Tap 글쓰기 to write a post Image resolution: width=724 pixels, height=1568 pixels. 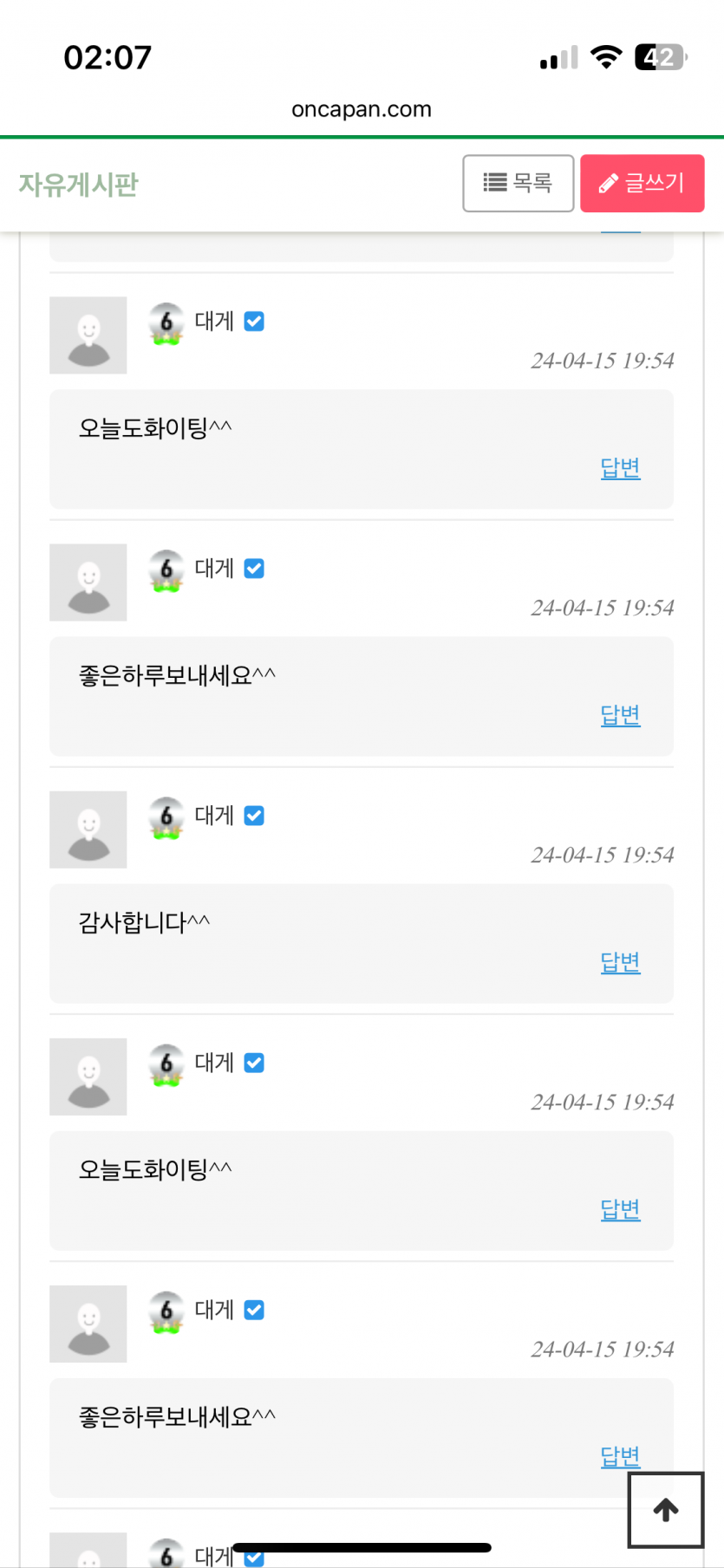coord(642,183)
